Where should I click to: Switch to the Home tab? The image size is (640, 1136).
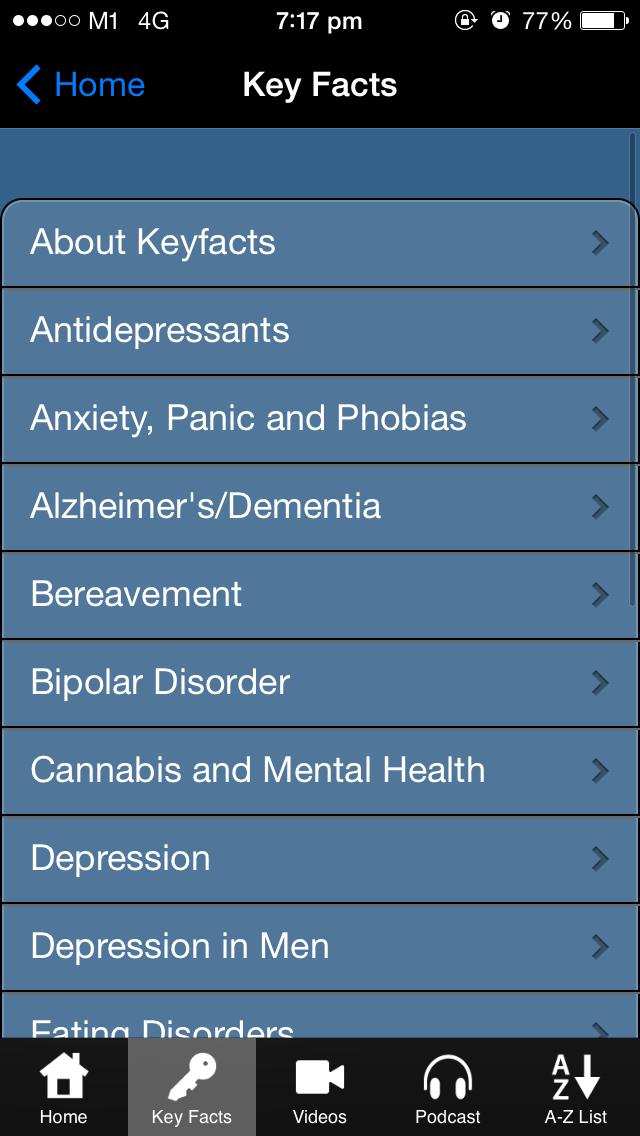[x=63, y=1088]
